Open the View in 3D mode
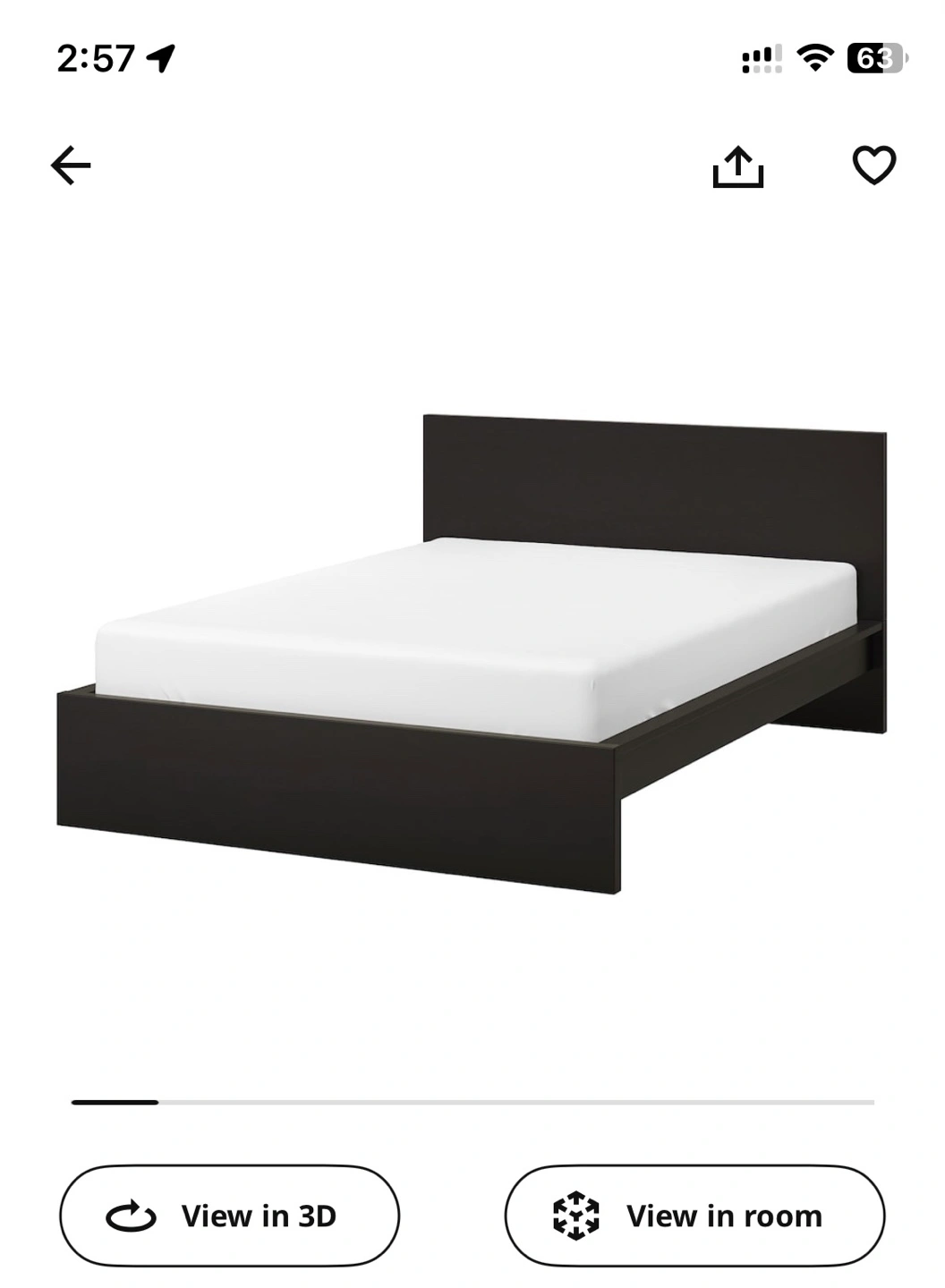The image size is (945, 1288). tap(230, 1216)
